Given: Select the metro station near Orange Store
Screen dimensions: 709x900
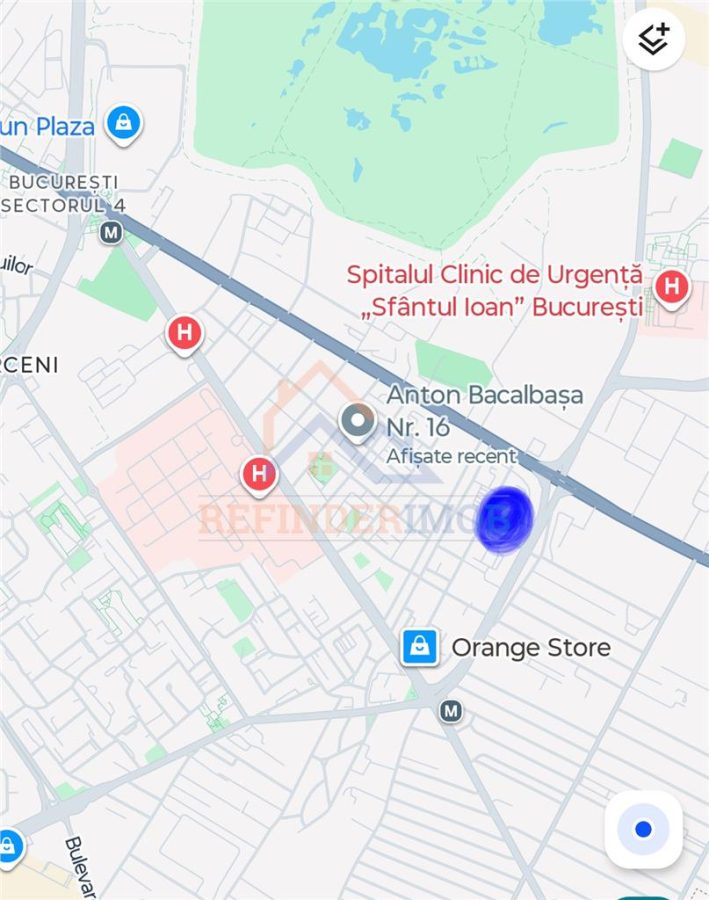Looking at the screenshot, I should [x=451, y=712].
